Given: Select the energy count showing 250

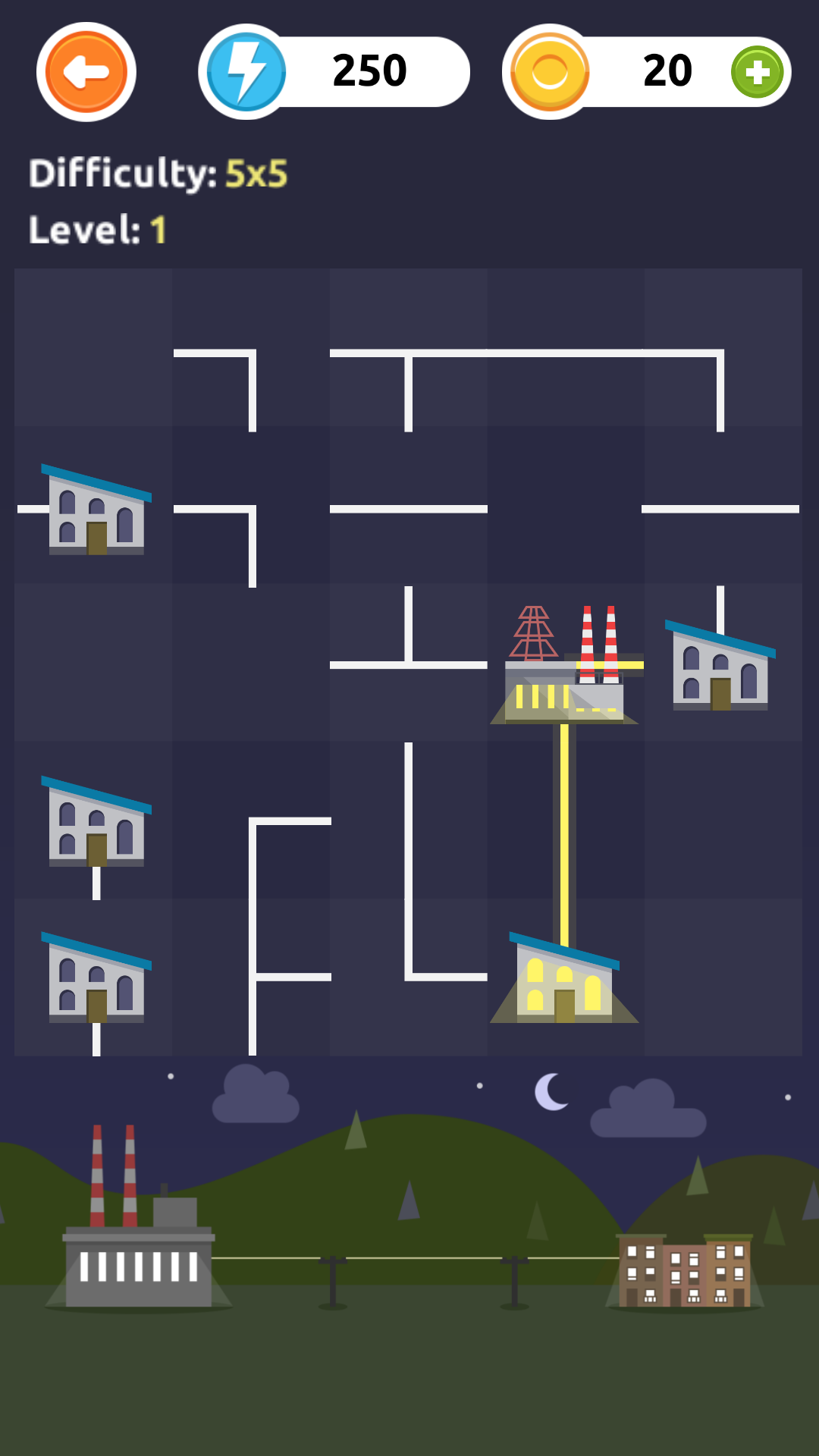Looking at the screenshot, I should [367, 71].
